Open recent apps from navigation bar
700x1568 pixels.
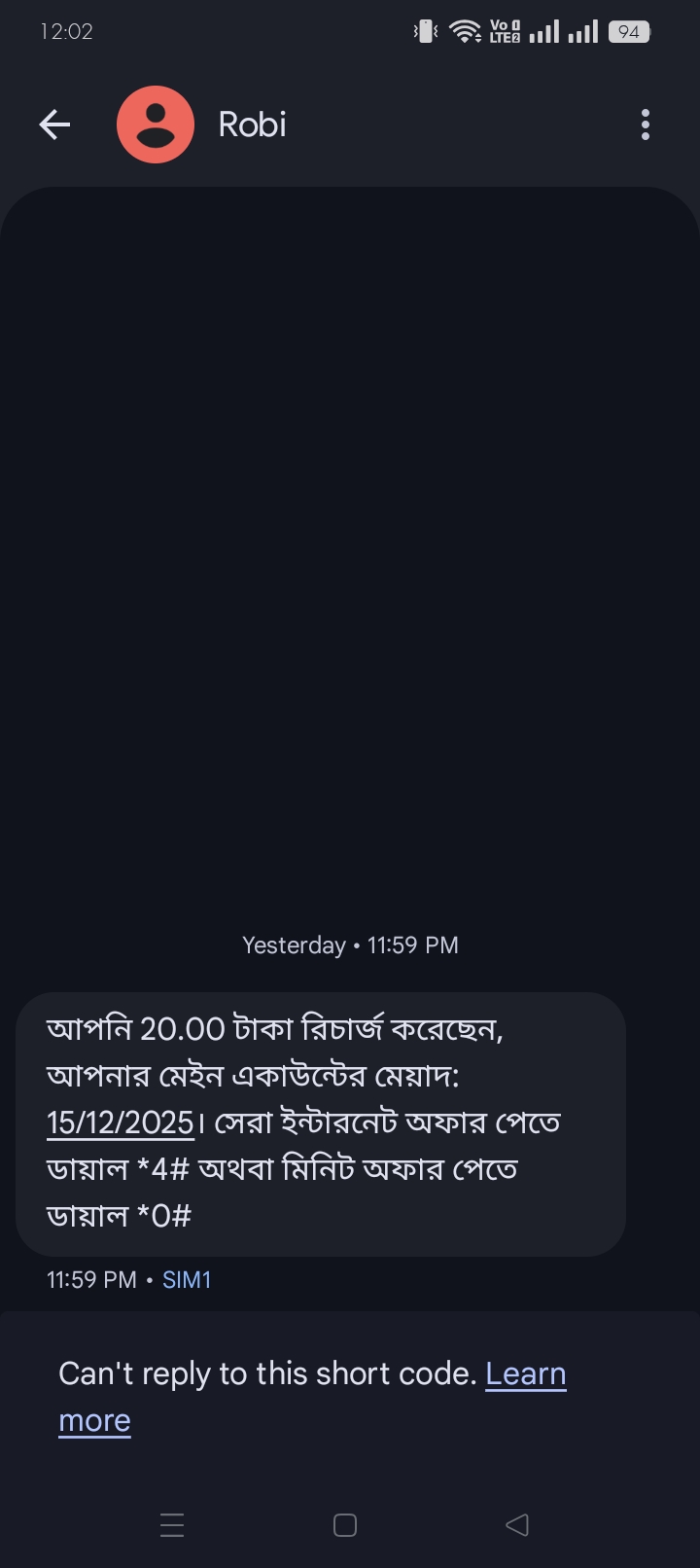pos(172,1524)
